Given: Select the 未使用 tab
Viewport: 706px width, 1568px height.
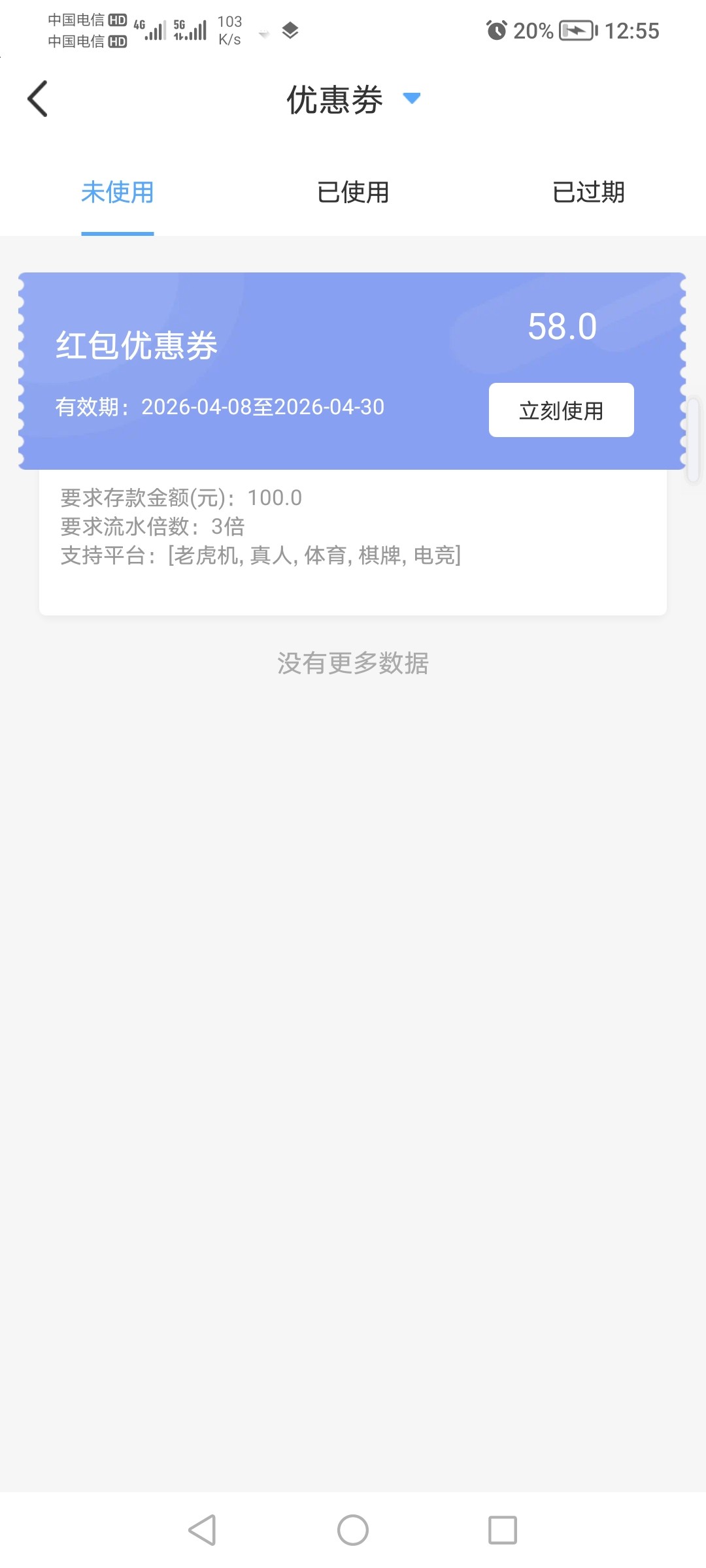Looking at the screenshot, I should coord(118,192).
